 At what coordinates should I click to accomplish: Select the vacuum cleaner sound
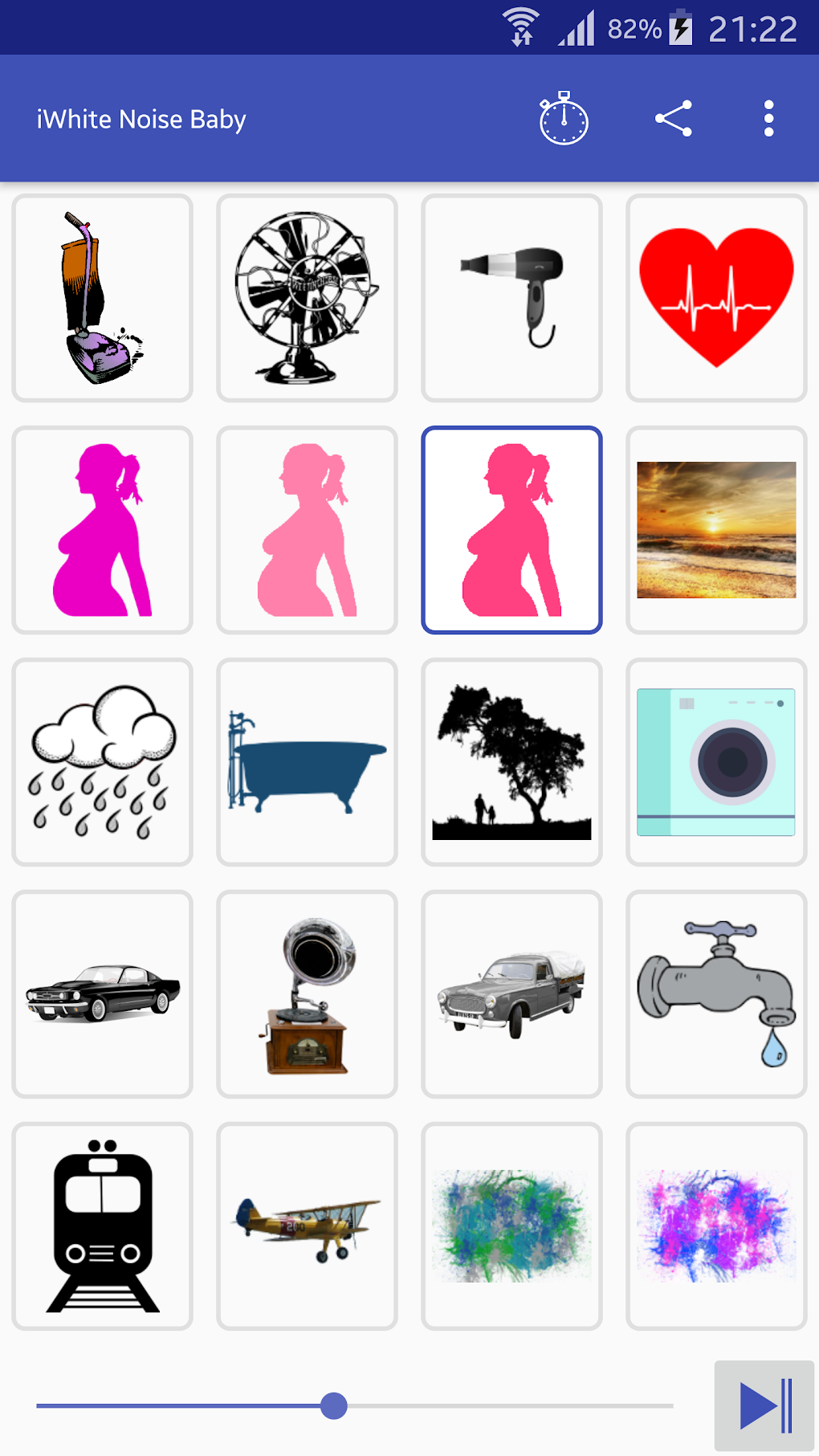pyautogui.click(x=102, y=297)
